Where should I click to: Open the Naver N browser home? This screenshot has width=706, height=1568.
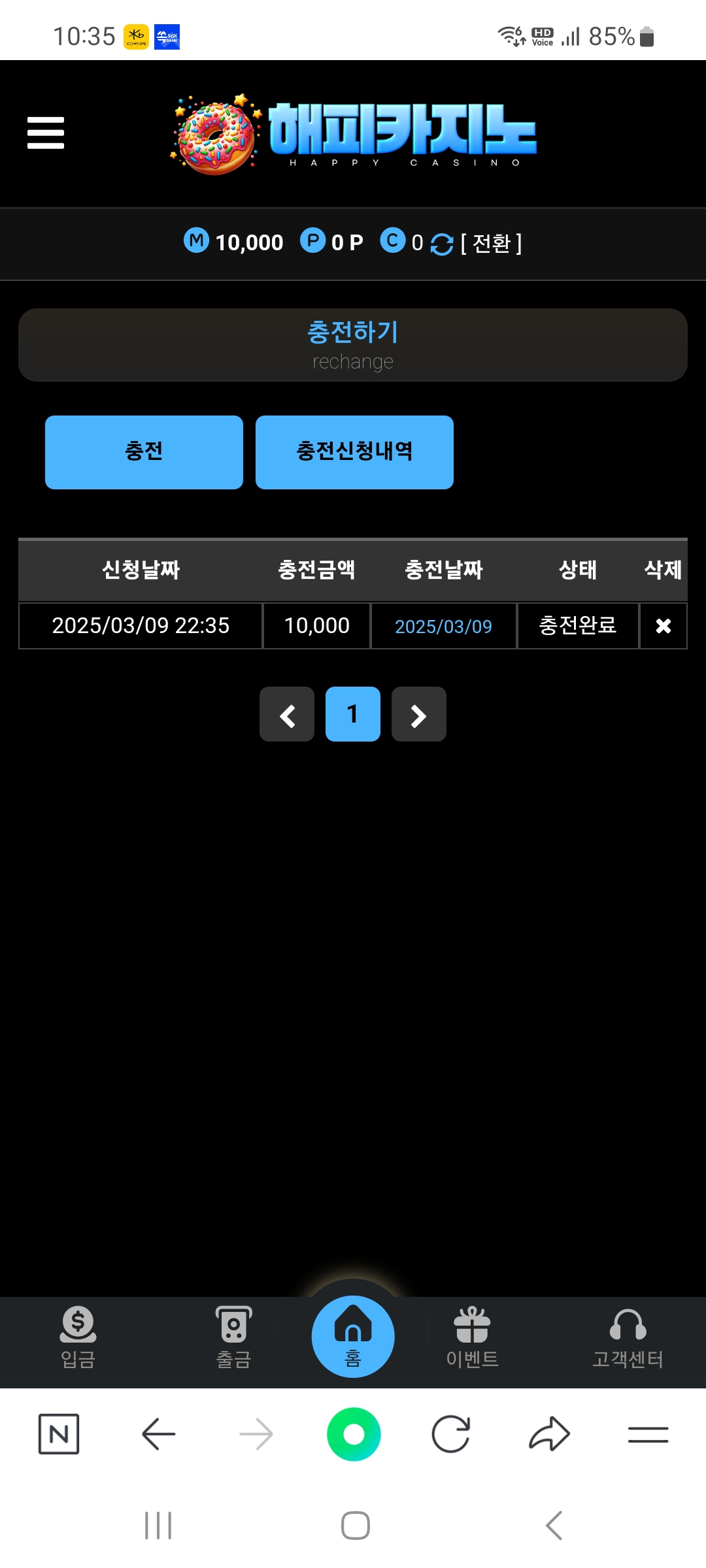tap(59, 1434)
